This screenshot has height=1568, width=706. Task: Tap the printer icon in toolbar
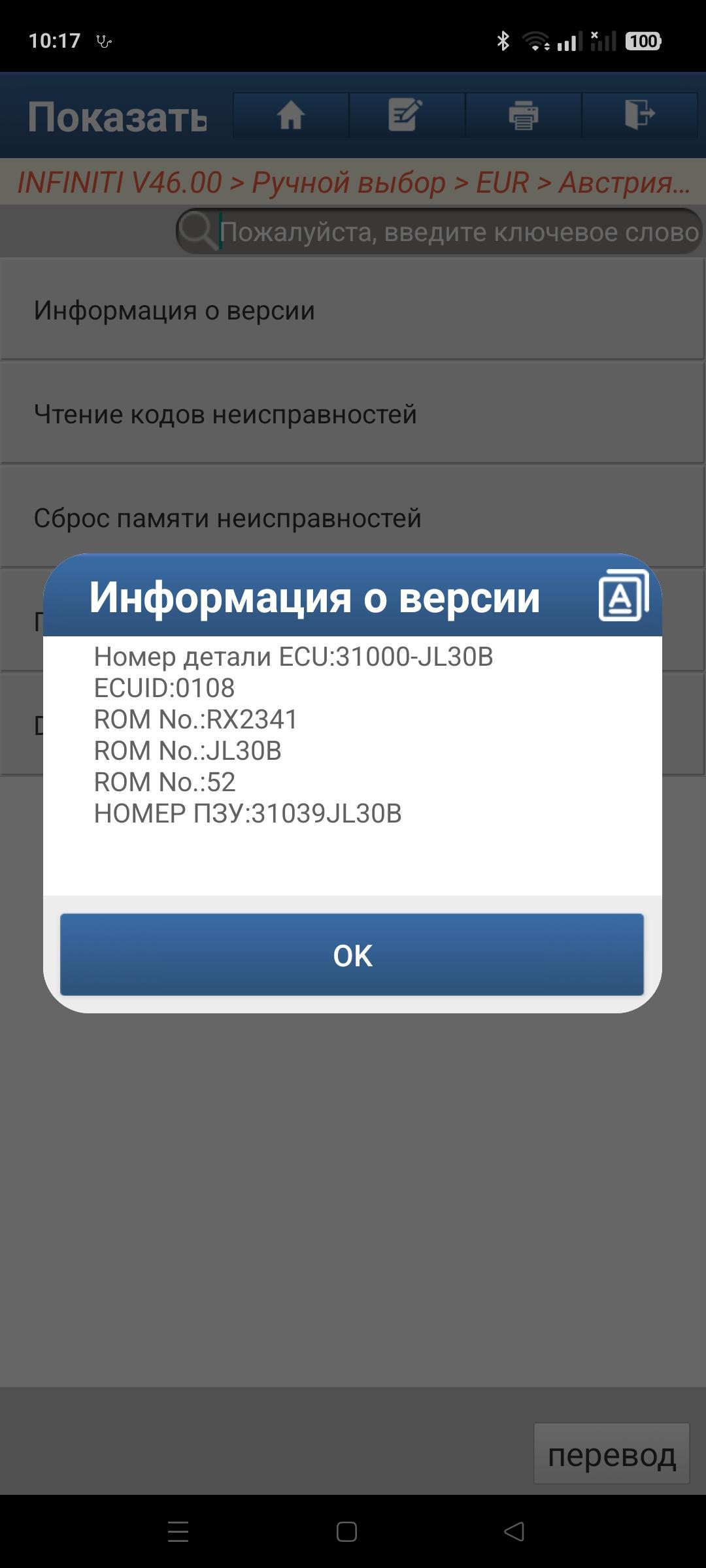pos(523,115)
